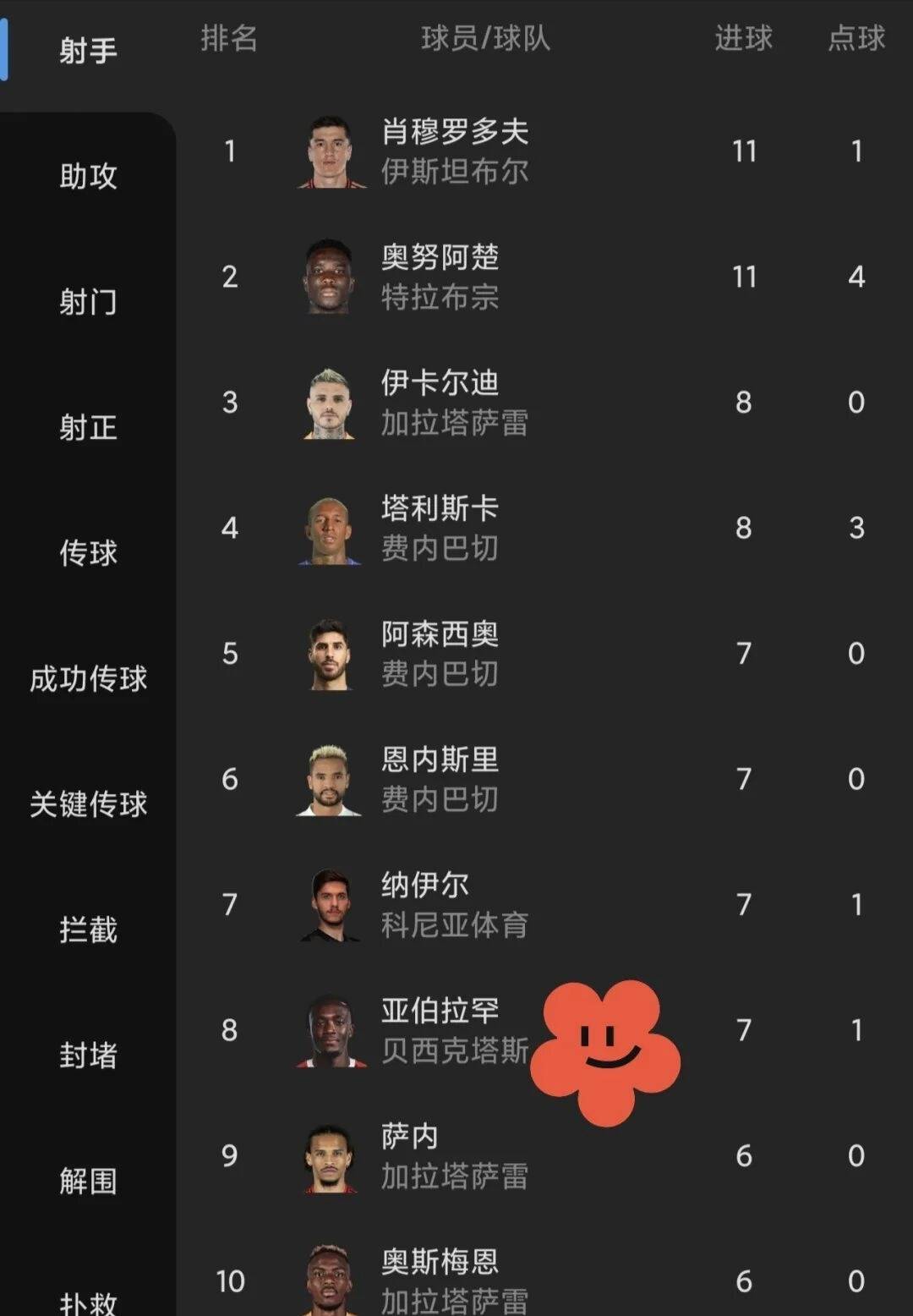Tap the 射手 tab
The height and width of the screenshot is (1316, 913).
(88, 51)
